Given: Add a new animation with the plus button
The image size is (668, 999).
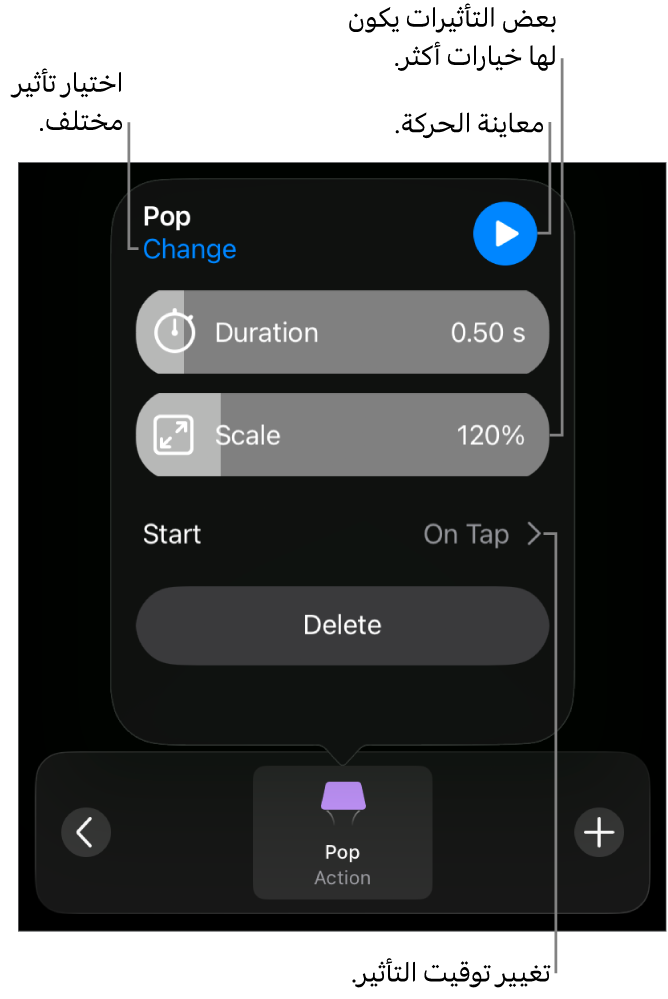Looking at the screenshot, I should click(x=599, y=832).
